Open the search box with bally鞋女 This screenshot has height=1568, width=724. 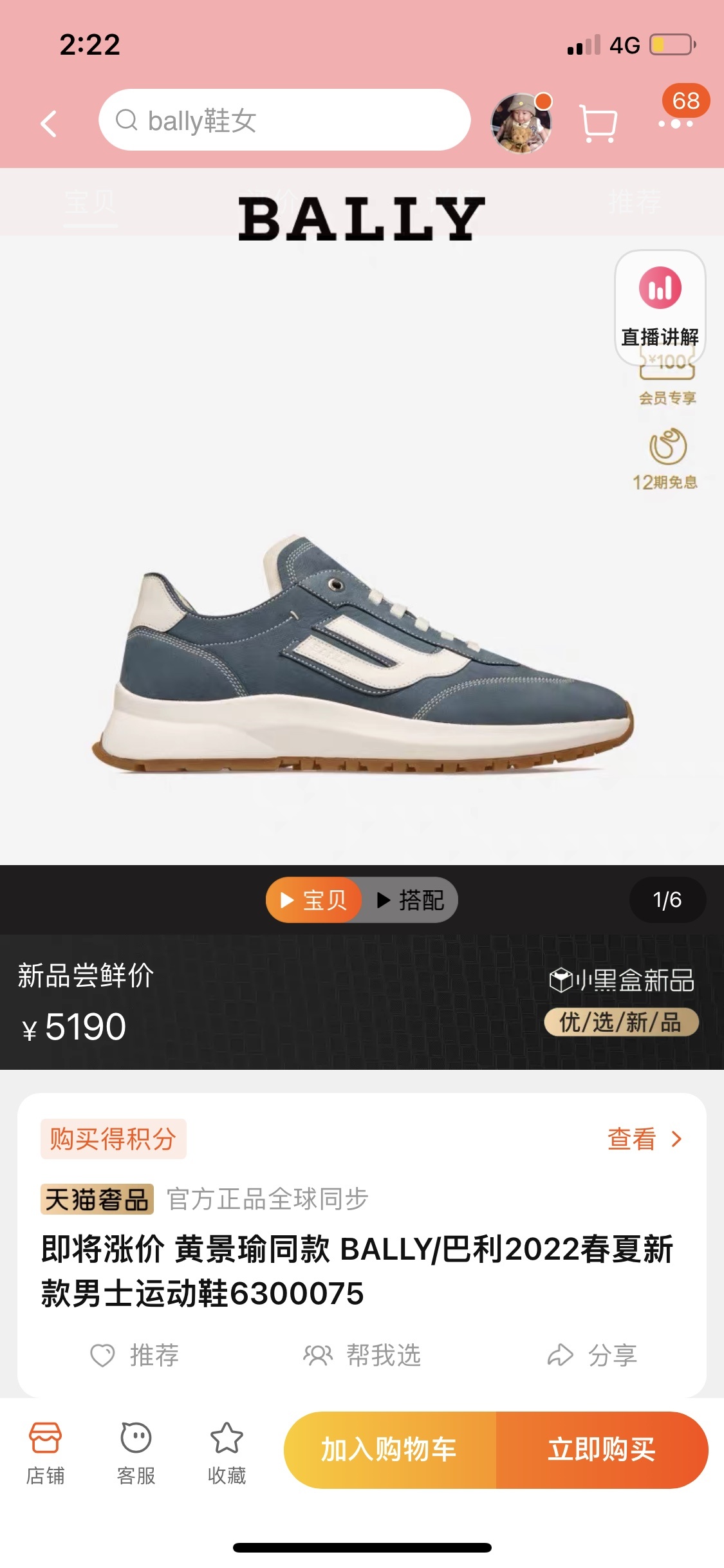(x=284, y=120)
